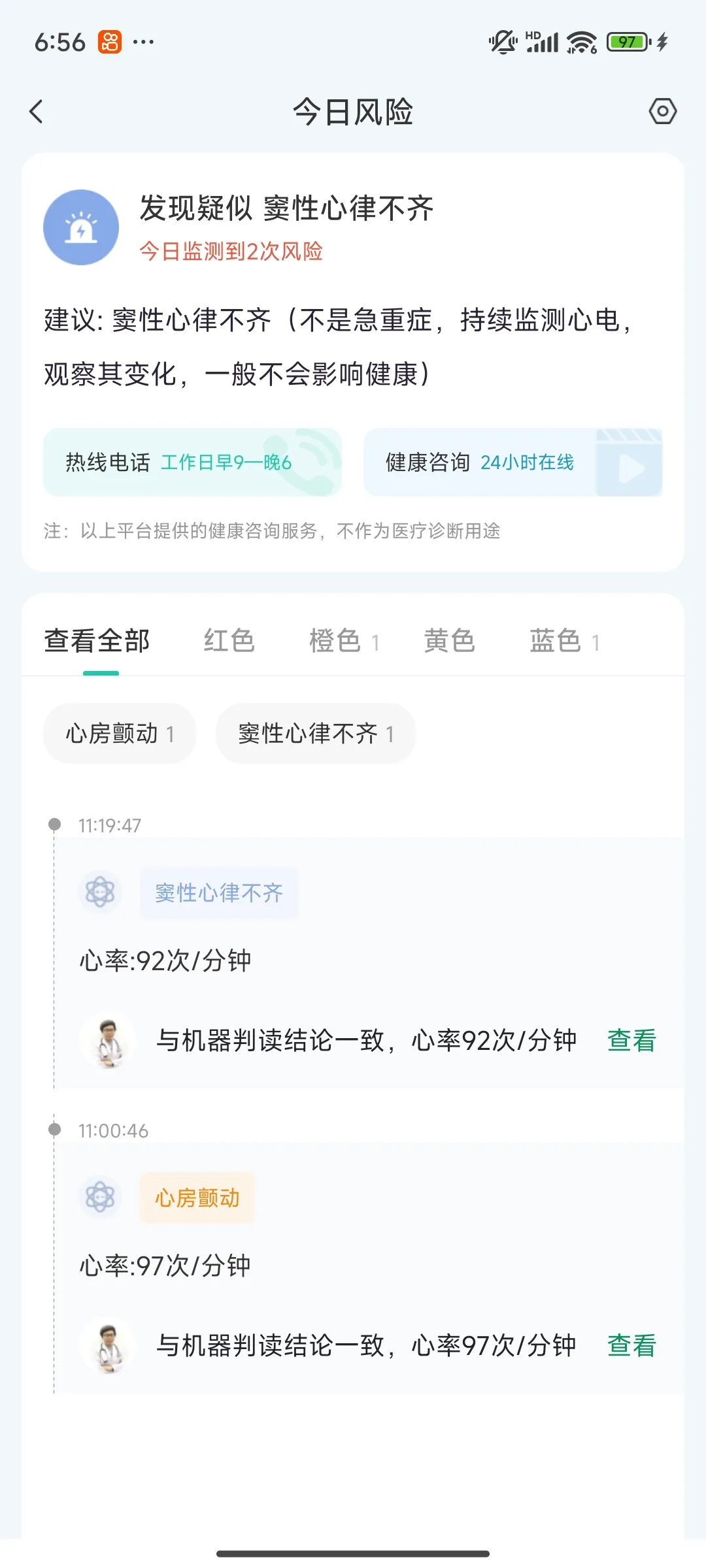Open the 心房颤动 label on the timeline
The image size is (706, 1568).
pyautogui.click(x=197, y=1198)
